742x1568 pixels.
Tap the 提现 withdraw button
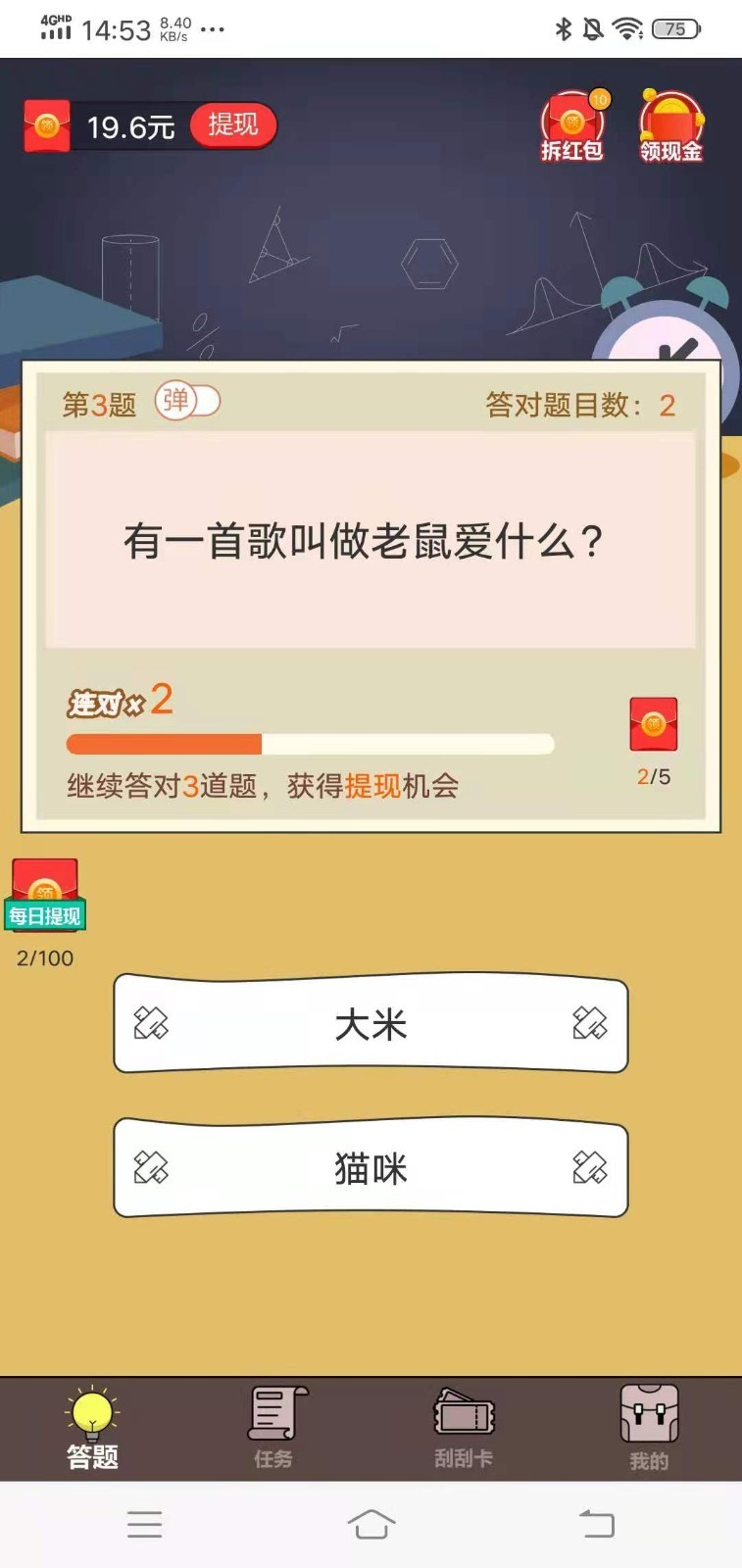point(232,125)
